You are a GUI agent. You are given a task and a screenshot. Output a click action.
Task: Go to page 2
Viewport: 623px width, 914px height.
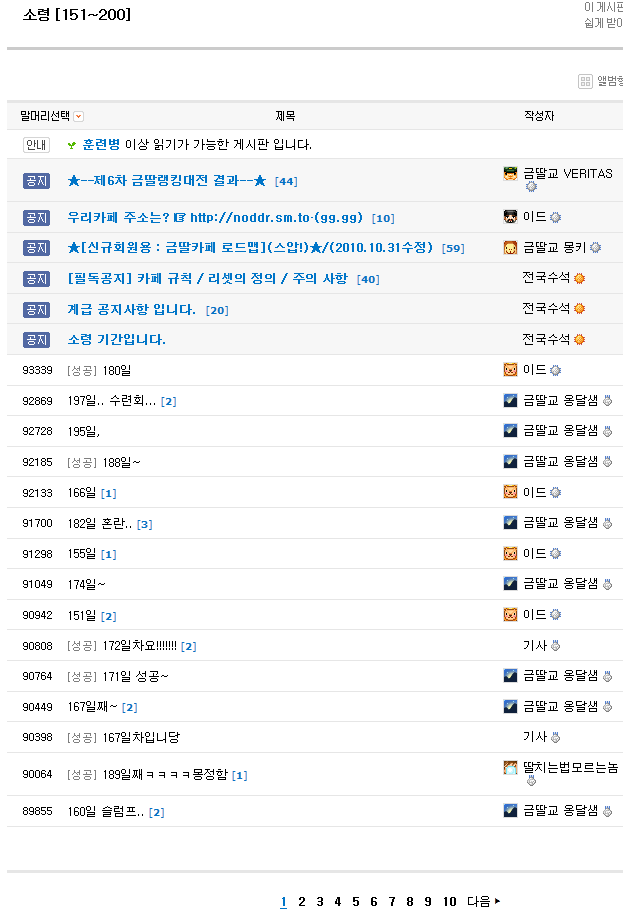pyautogui.click(x=301, y=902)
